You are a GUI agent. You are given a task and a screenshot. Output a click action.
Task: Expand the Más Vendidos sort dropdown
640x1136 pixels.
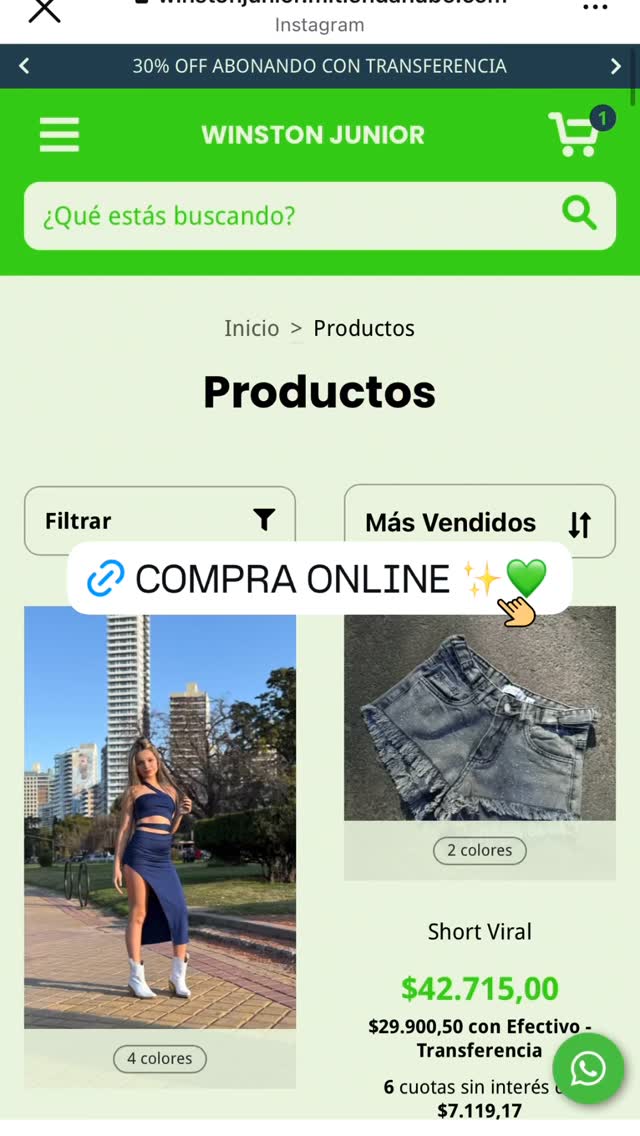click(479, 521)
